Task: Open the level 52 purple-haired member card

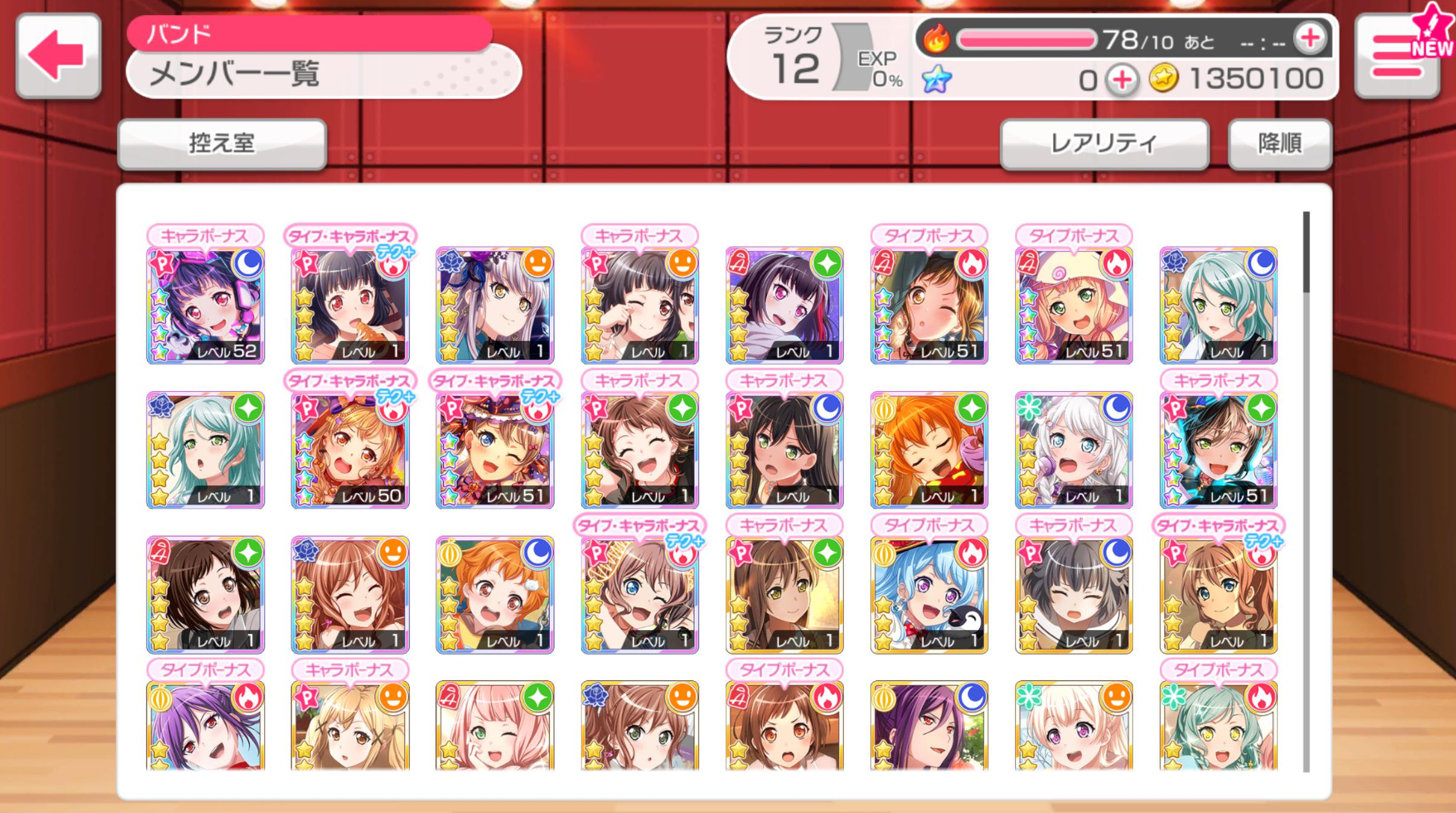Action: tap(205, 305)
